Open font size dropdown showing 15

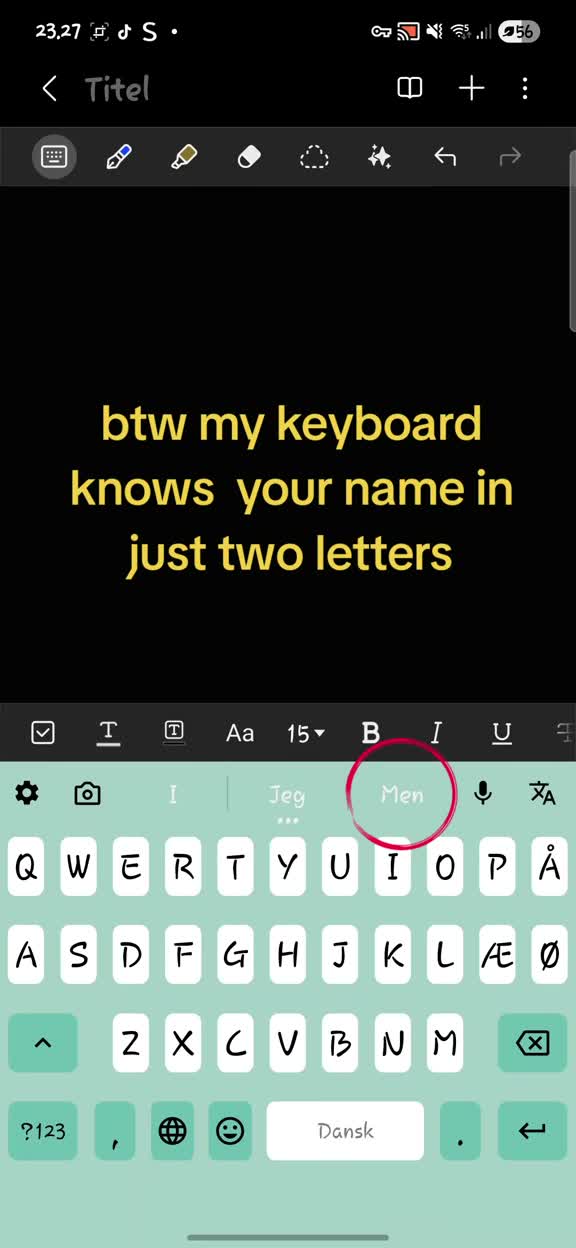point(306,733)
